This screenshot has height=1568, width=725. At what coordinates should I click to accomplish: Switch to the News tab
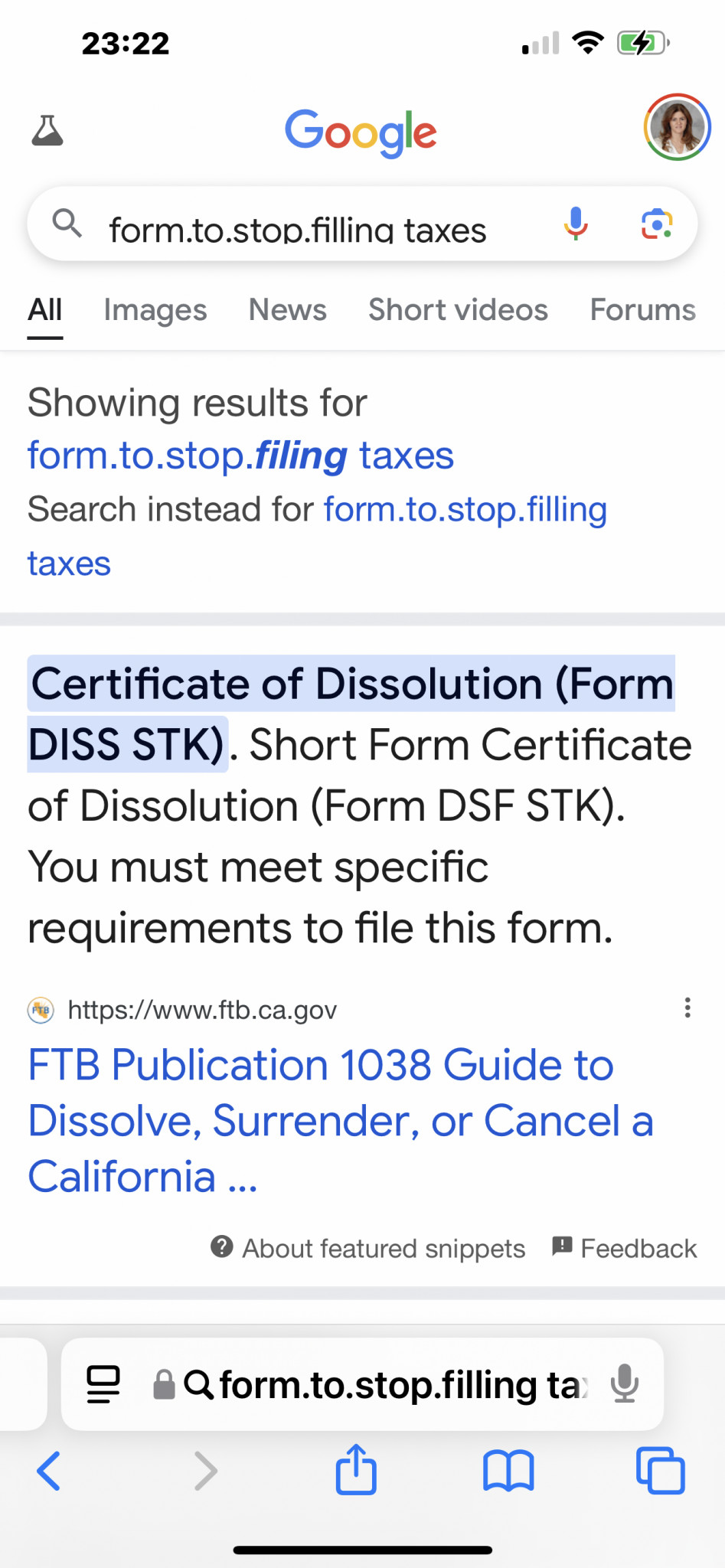click(287, 310)
